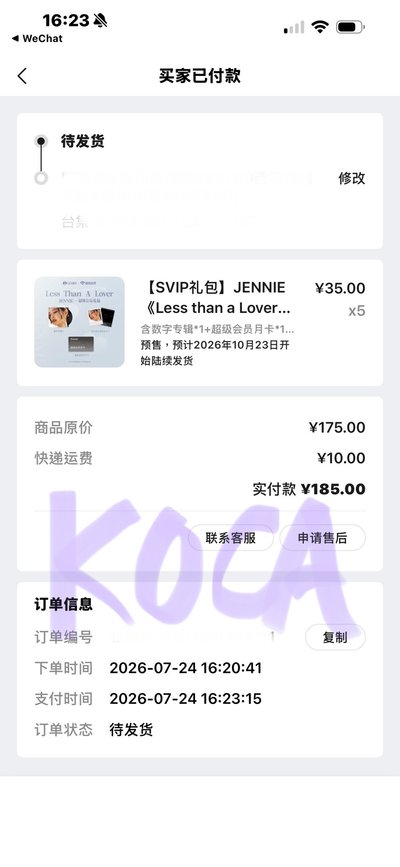400x867 pixels.
Task: Contact support via 联系客服
Action: coord(231,537)
